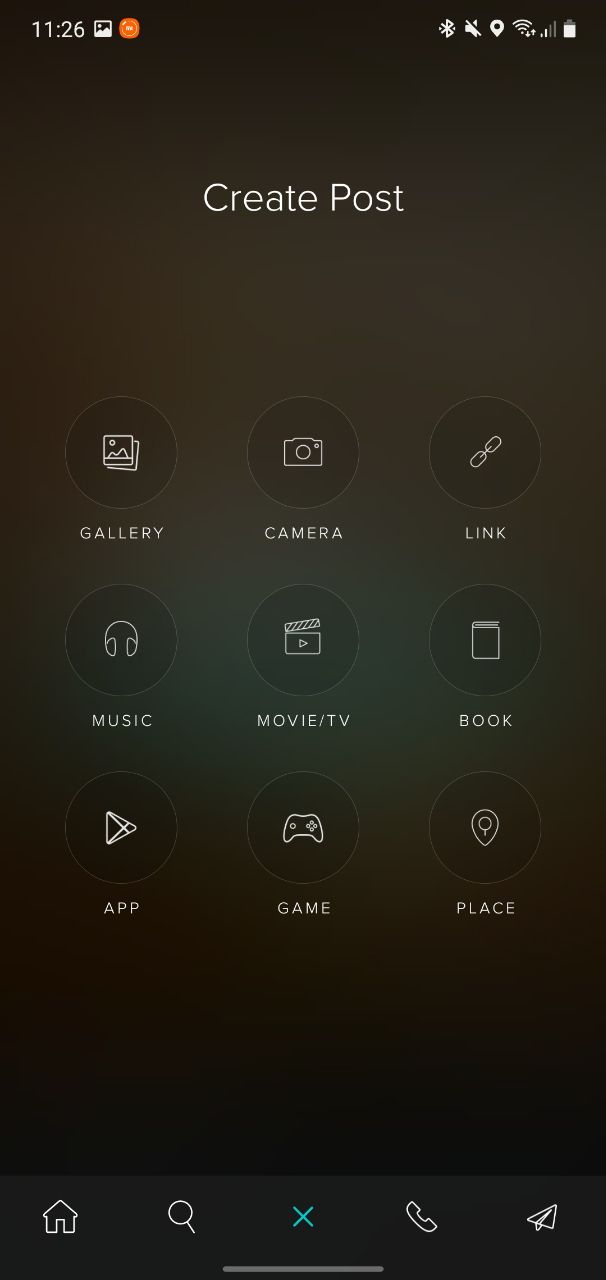The image size is (606, 1280).
Task: Go to the Home tab
Action: pos(60,1217)
